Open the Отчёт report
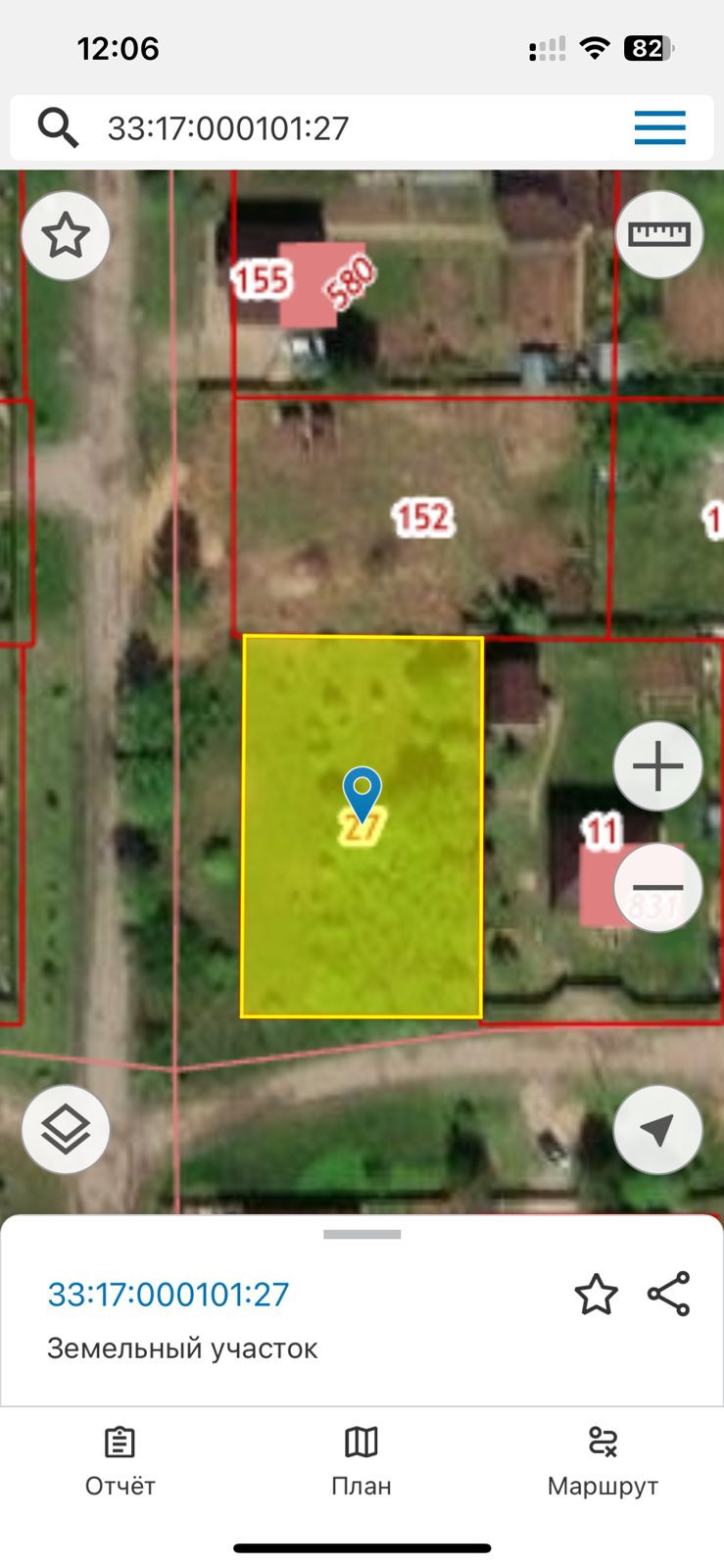 tap(121, 1462)
